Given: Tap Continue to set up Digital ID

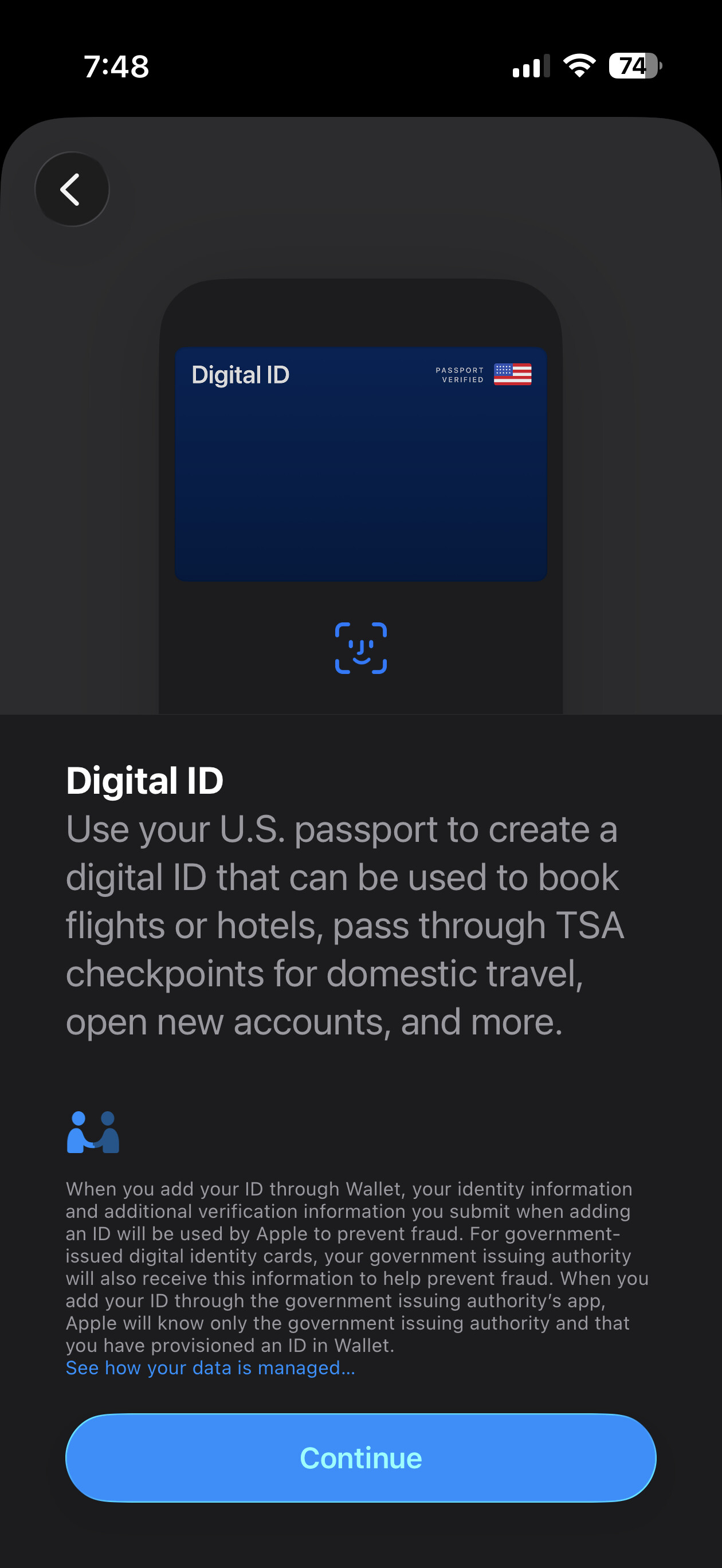Looking at the screenshot, I should click(x=360, y=1458).
